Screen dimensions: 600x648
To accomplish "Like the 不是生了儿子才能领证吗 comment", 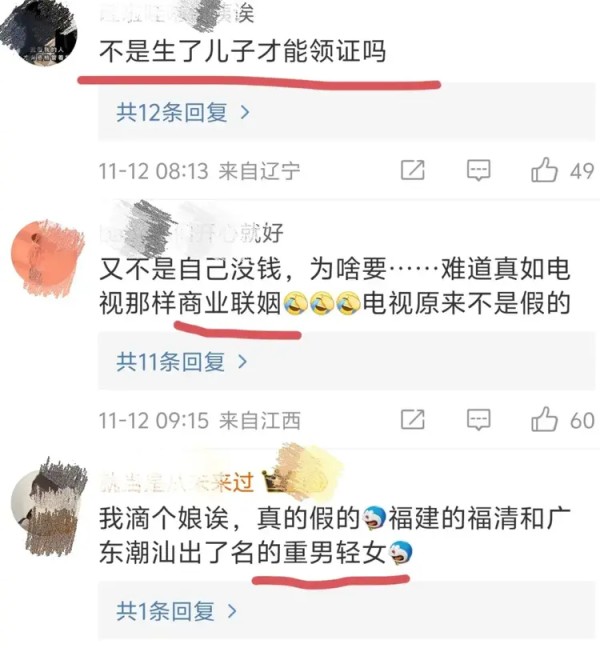I will pyautogui.click(x=545, y=170).
